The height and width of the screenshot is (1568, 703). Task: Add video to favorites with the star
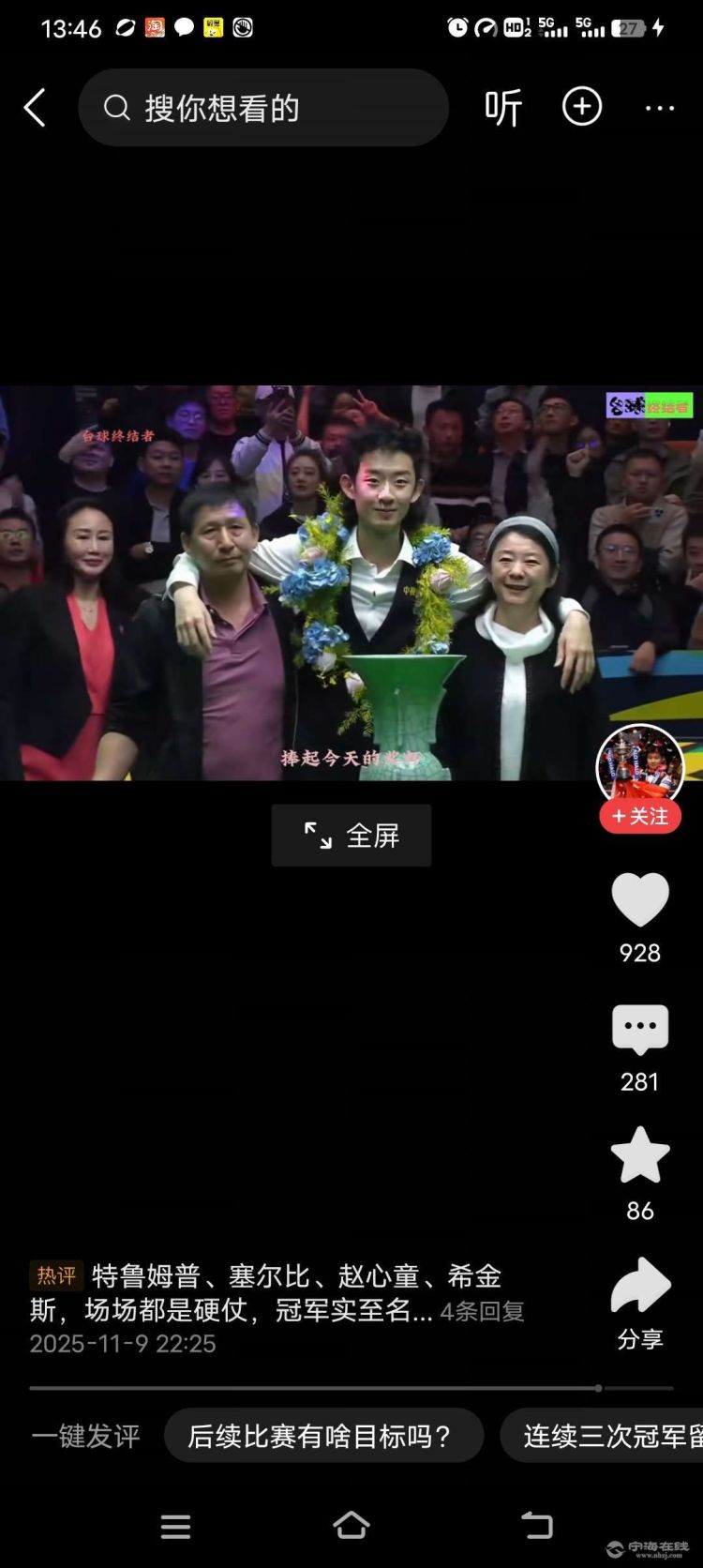[x=640, y=1155]
